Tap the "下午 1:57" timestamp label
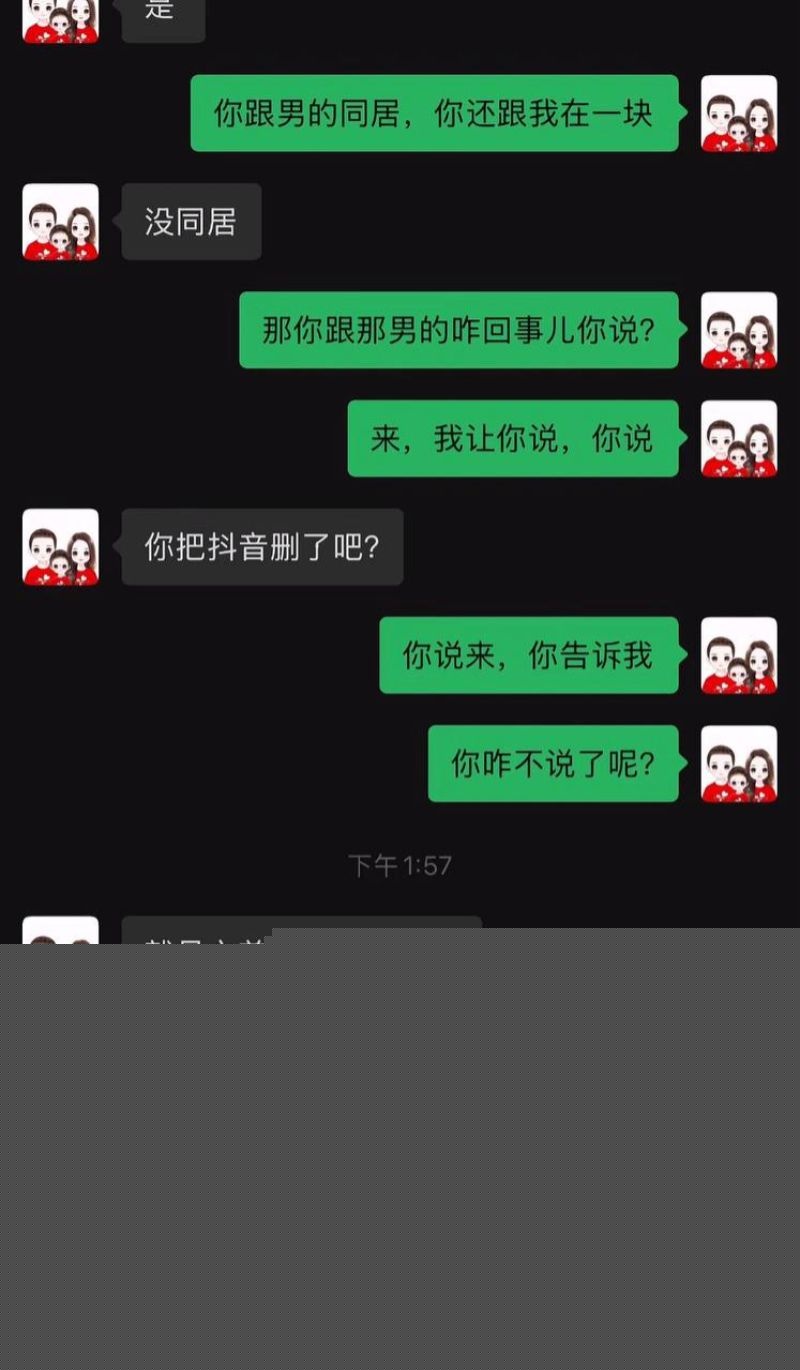This screenshot has width=800, height=1370. click(402, 866)
